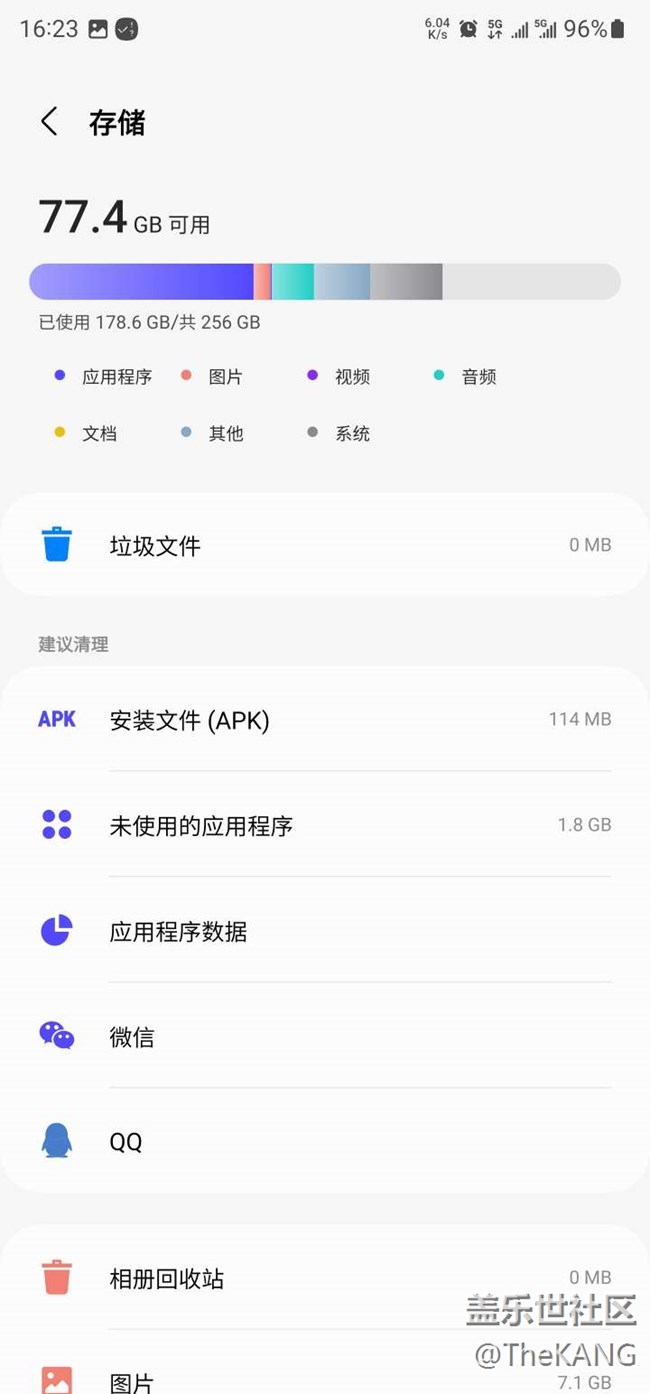Viewport: 650px width, 1394px height.
Task: Open 微信 storage cleanup
Action: click(324, 1037)
